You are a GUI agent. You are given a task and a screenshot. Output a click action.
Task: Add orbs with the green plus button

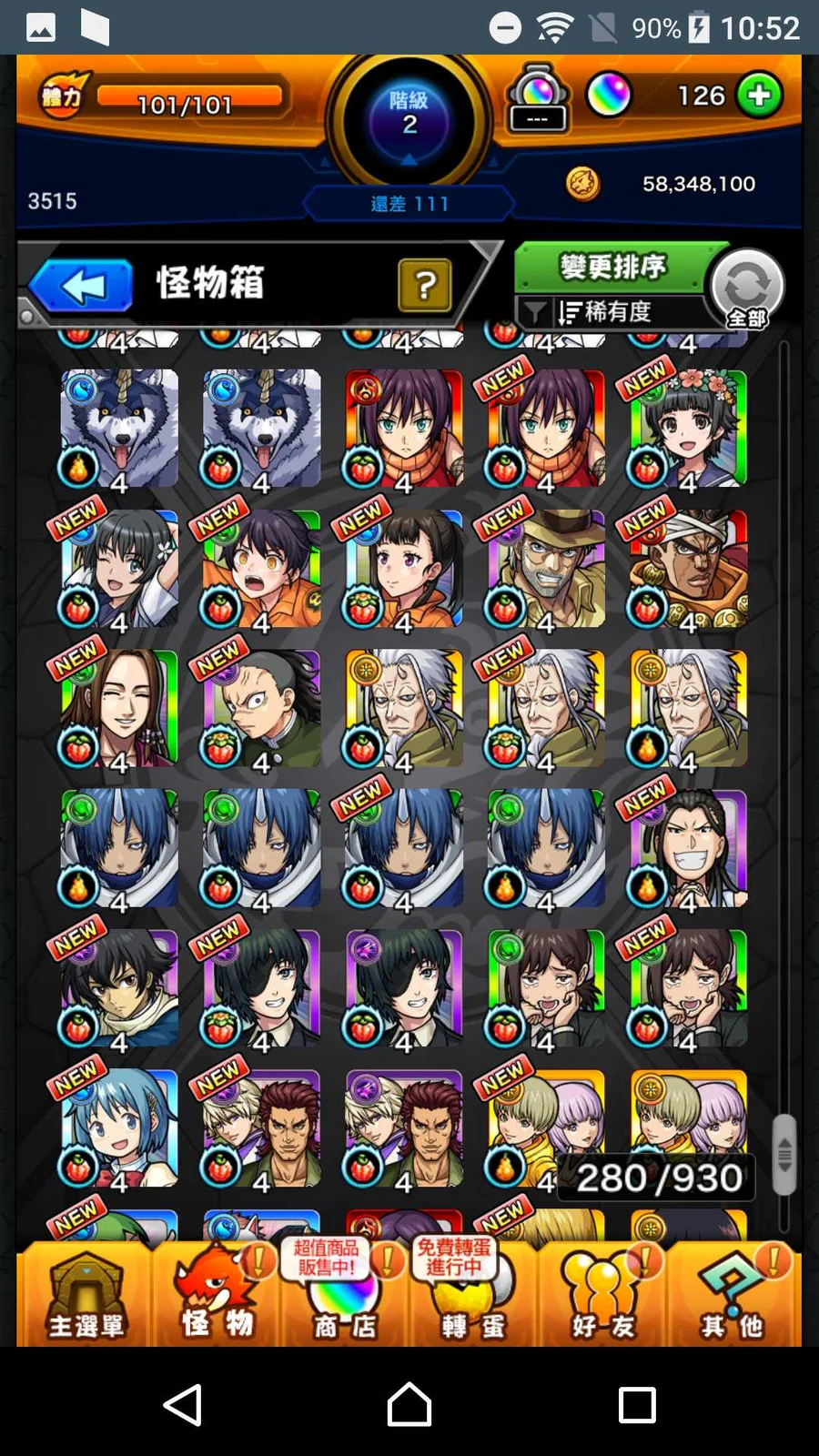click(x=759, y=96)
